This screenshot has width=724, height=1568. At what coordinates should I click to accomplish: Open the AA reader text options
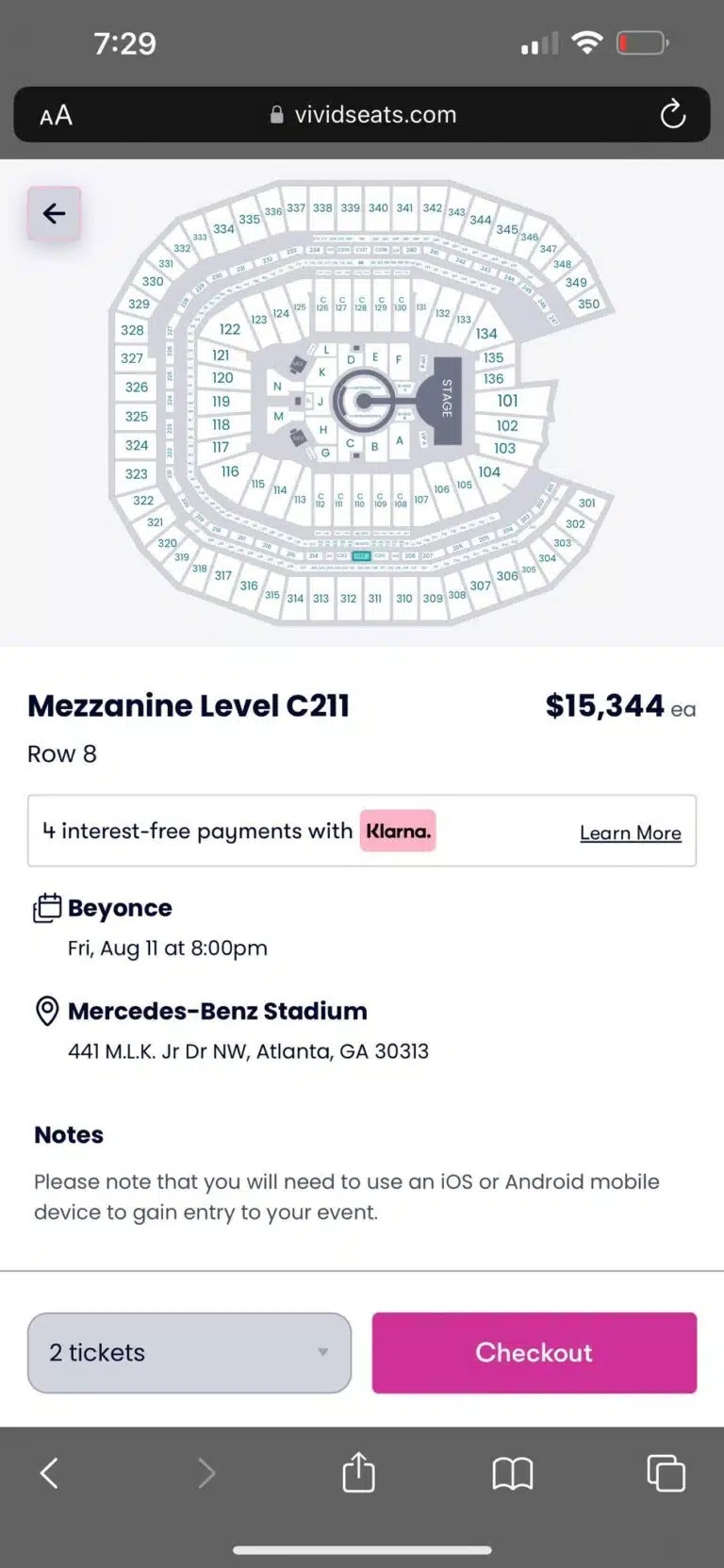point(56,115)
